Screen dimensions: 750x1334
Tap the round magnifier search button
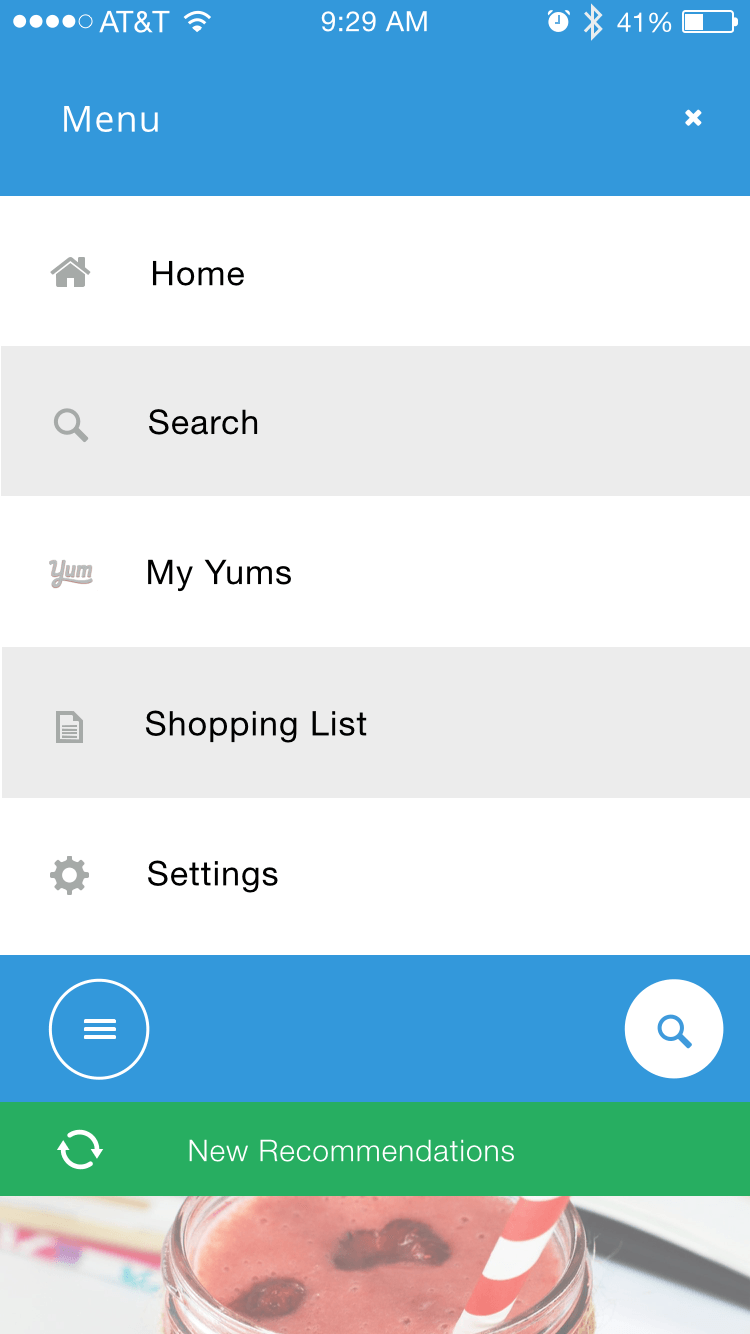pyautogui.click(x=674, y=1029)
